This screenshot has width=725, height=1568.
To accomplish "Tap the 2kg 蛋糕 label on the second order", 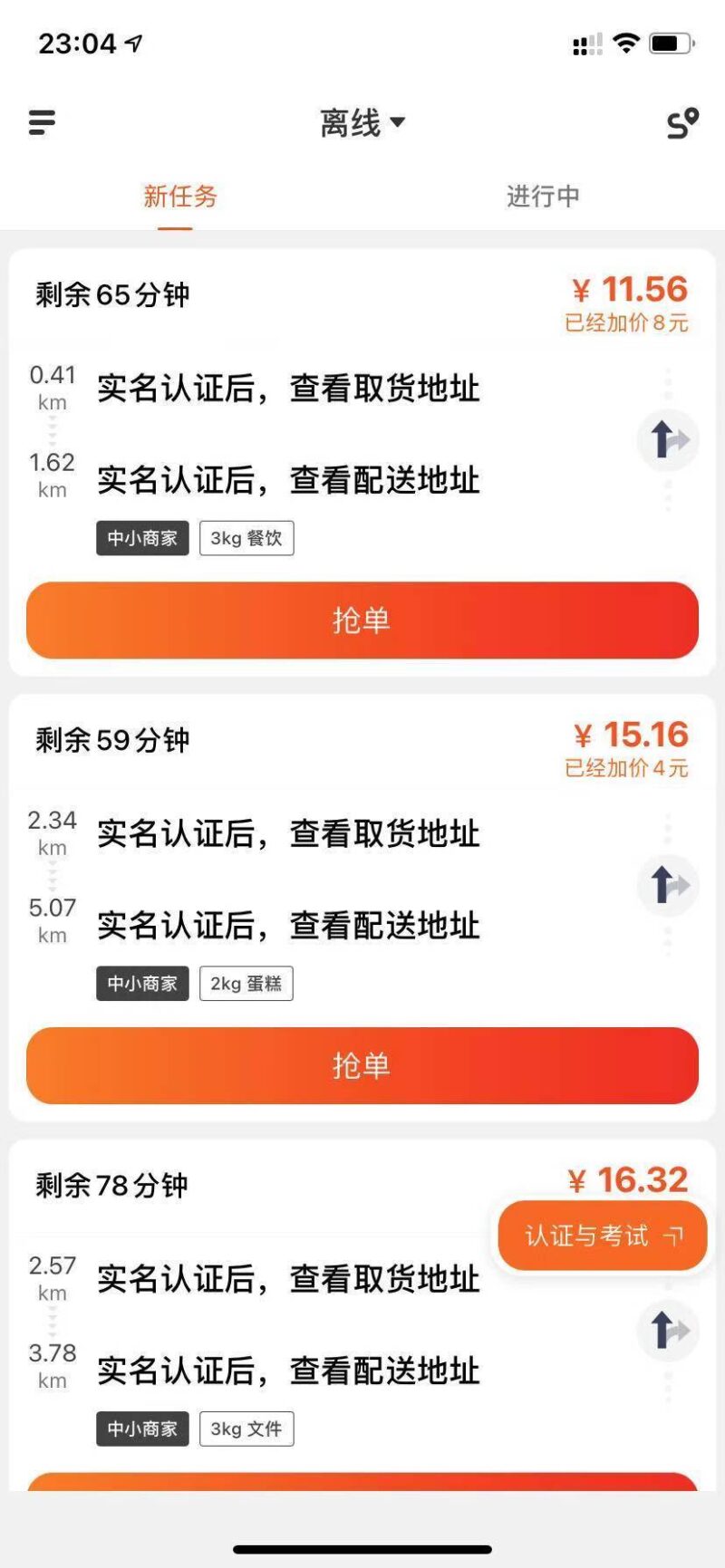I will coord(246,983).
